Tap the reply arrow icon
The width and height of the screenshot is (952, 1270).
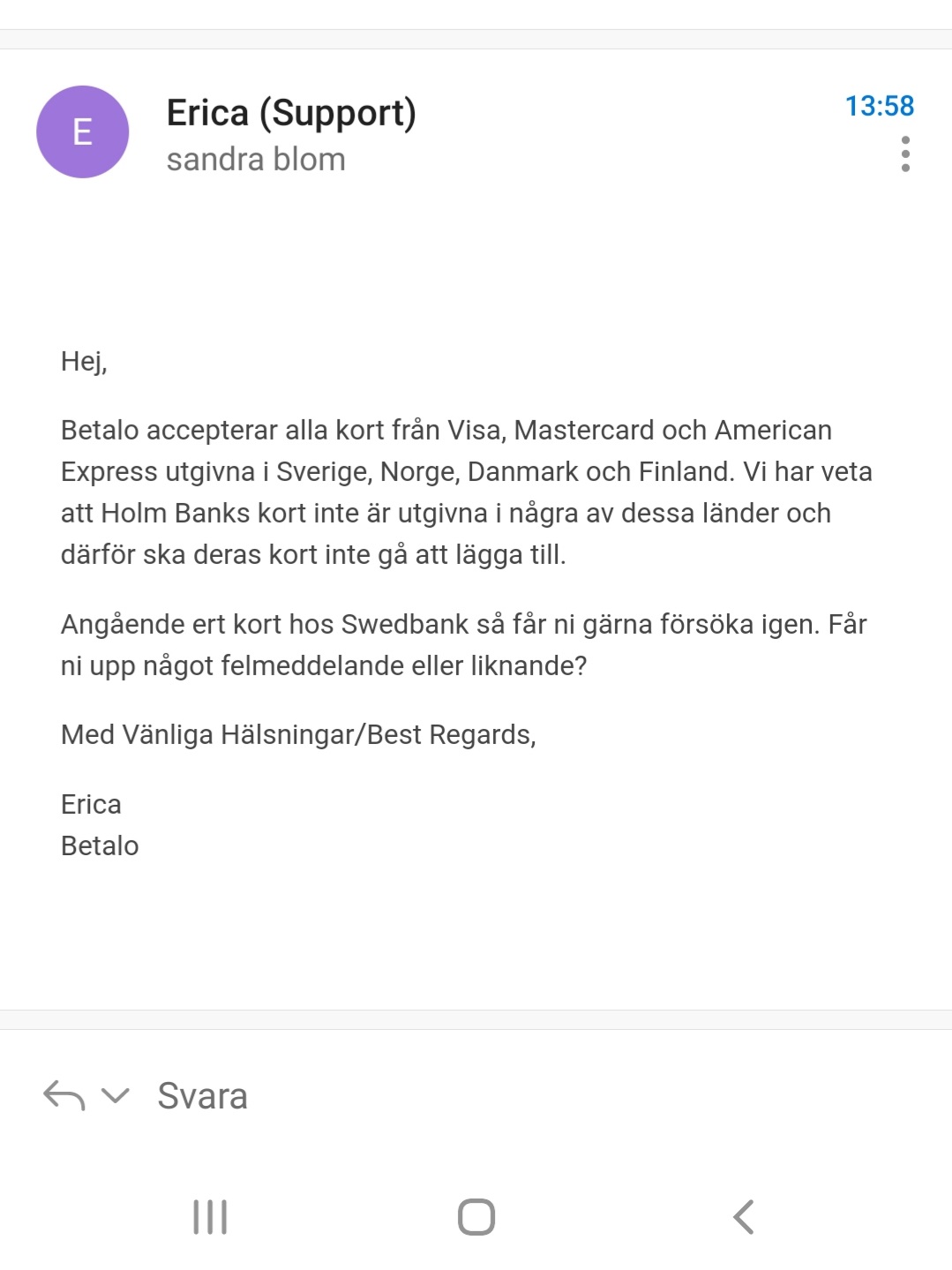coord(64,1095)
